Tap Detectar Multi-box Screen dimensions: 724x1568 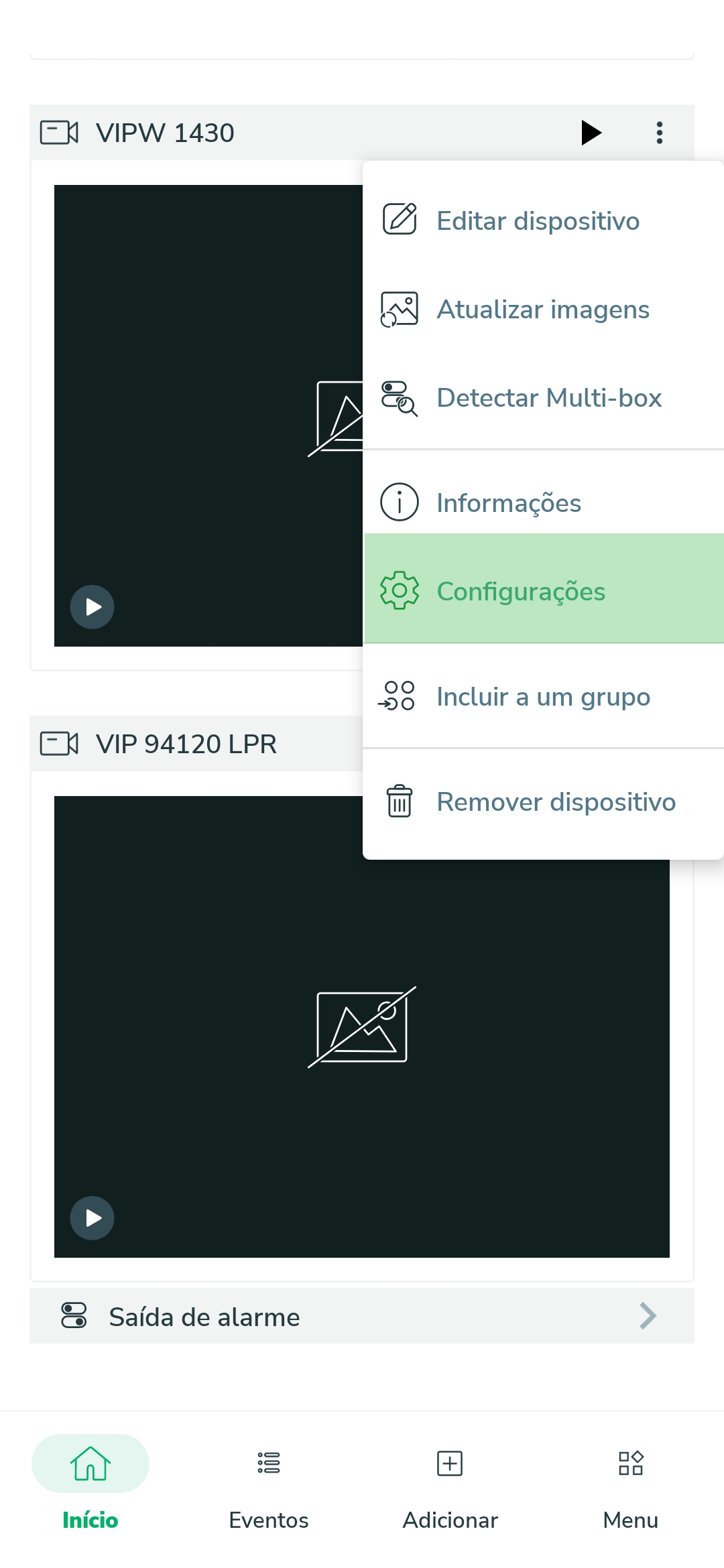[x=543, y=397]
